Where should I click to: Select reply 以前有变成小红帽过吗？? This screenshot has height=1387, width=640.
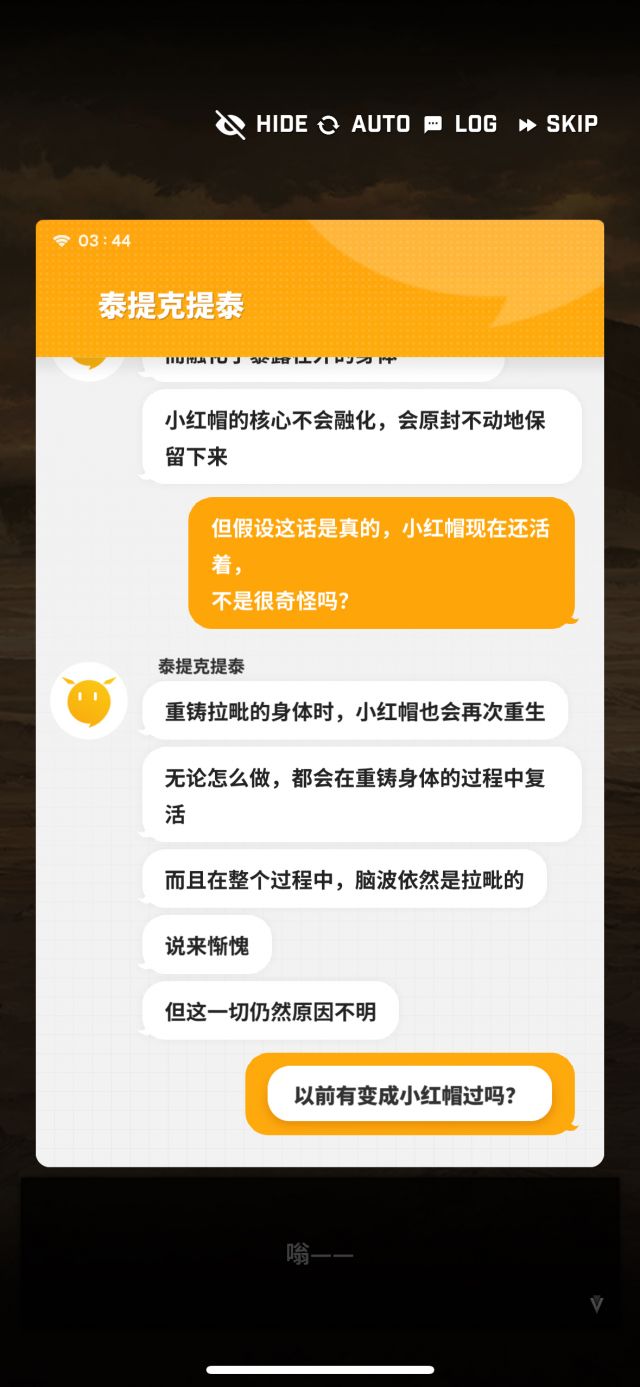pyautogui.click(x=410, y=1094)
